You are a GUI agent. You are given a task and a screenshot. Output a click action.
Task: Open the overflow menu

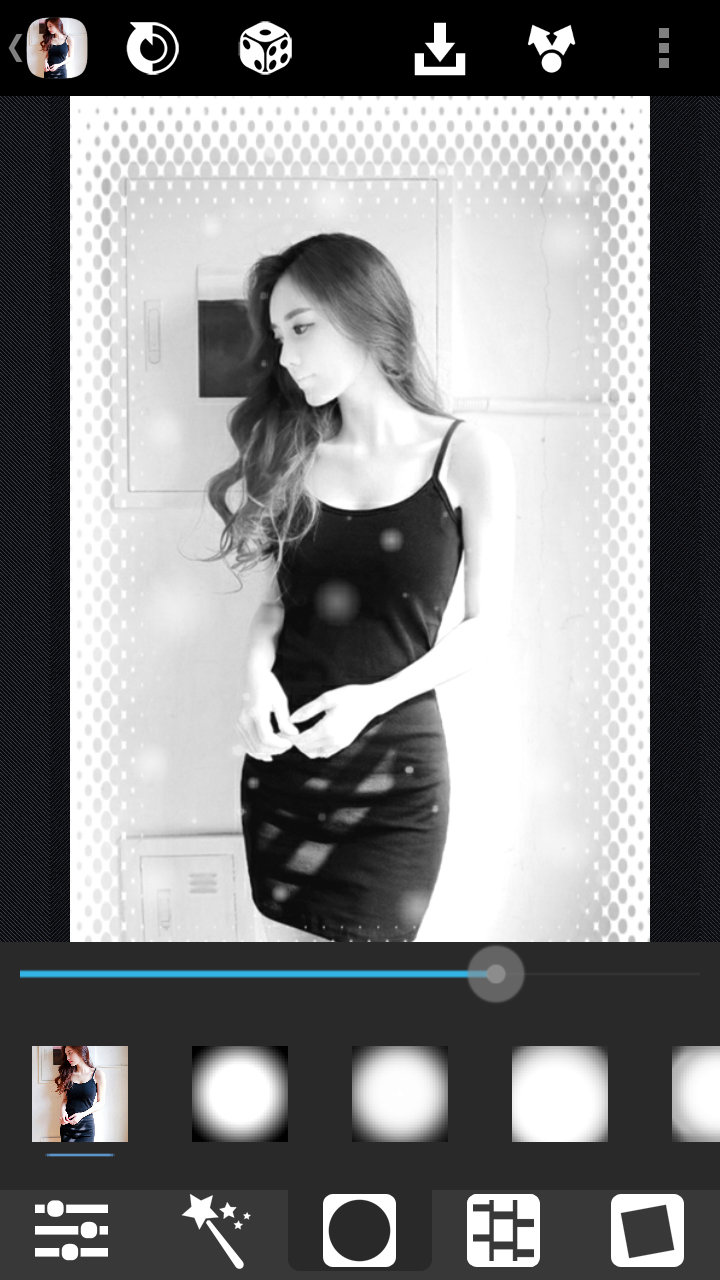[x=663, y=46]
